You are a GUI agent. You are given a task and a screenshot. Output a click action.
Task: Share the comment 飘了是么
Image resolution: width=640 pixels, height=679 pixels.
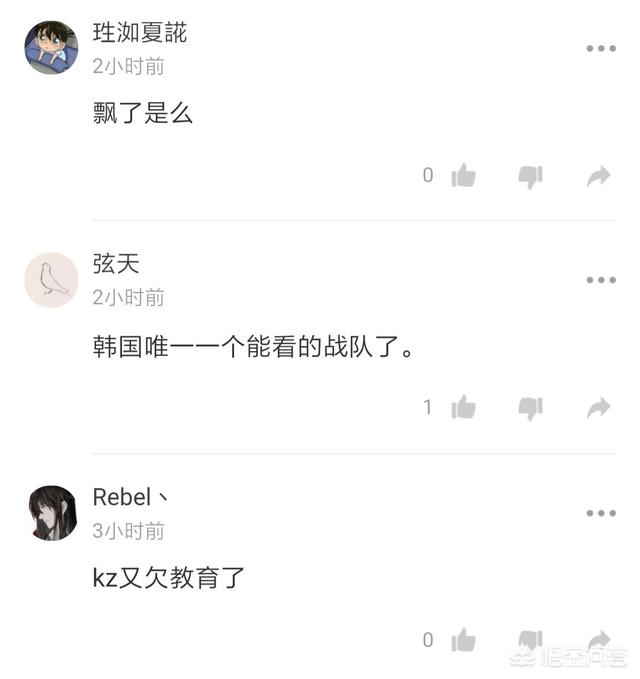coord(598,177)
